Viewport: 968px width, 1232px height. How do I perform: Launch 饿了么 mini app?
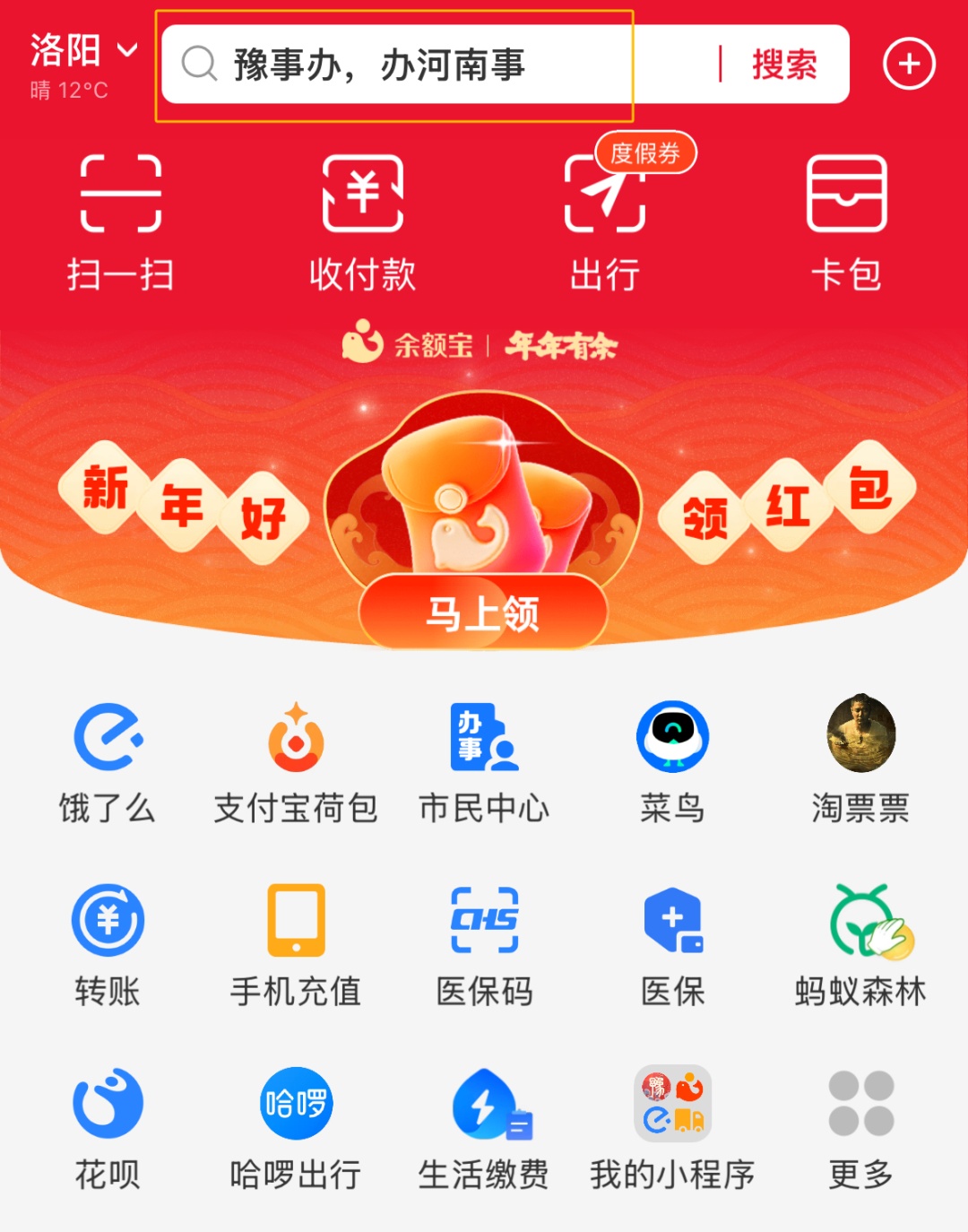pos(108,762)
